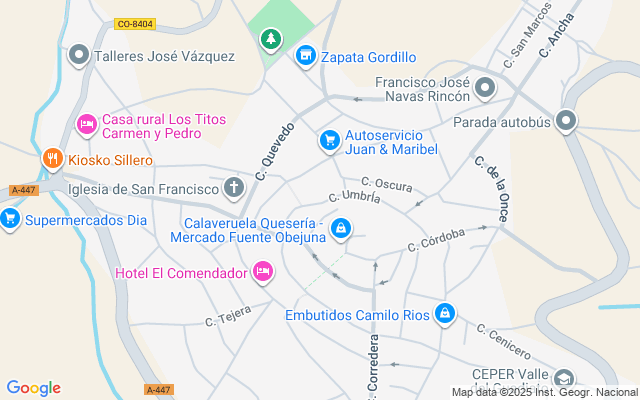640x400 pixels.
Task: Open the CEPER Valle school marker
Action: 564,380
